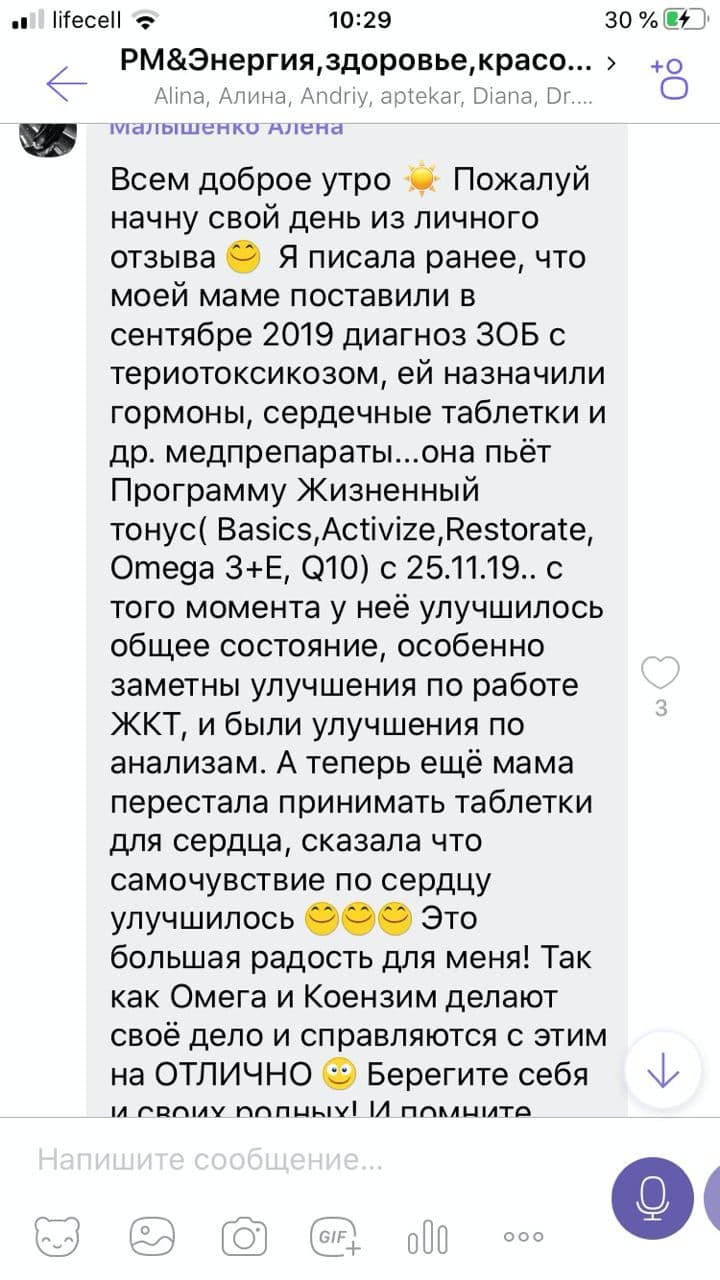The image size is (720, 1280).
Task: Open more attachment options
Action: (x=522, y=1237)
